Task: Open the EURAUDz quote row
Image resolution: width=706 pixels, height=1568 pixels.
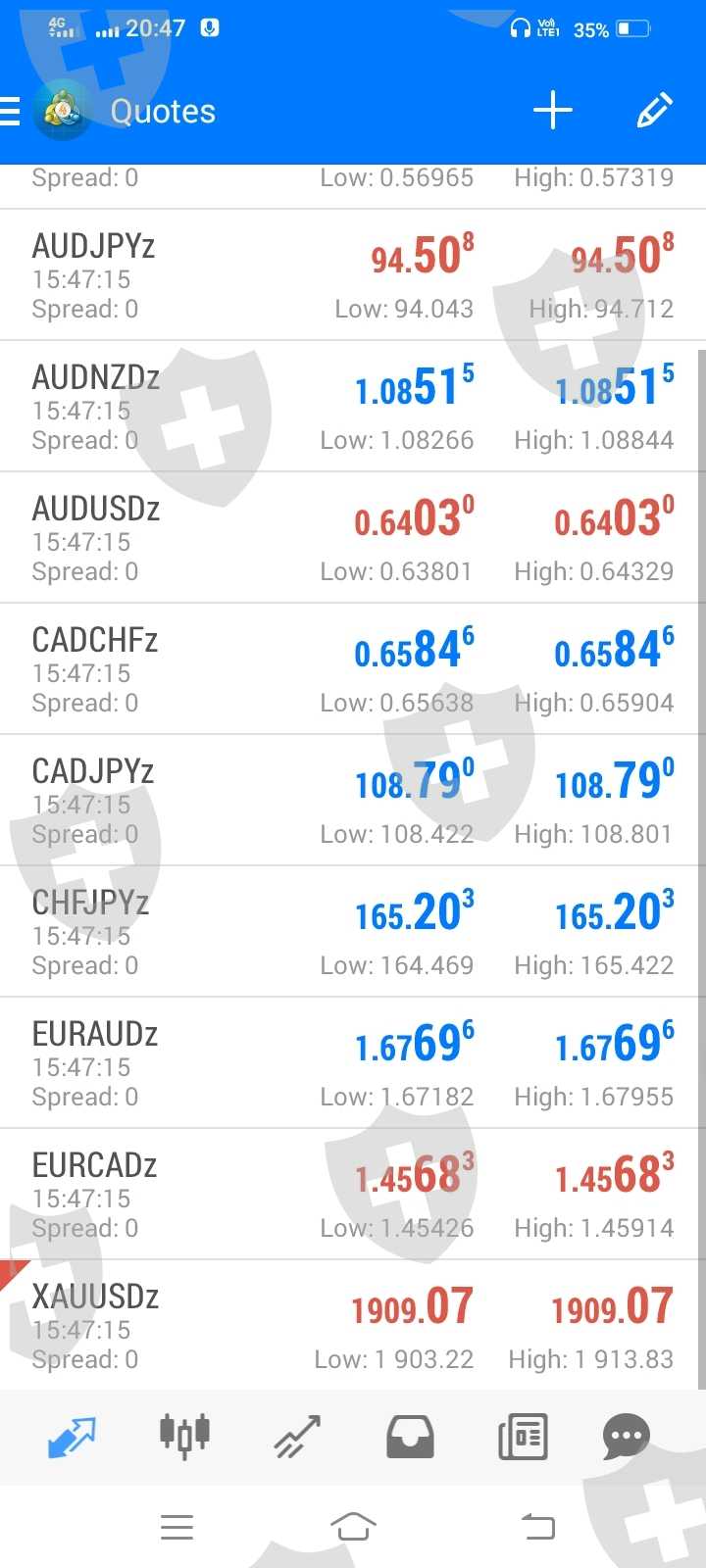Action: click(353, 1063)
